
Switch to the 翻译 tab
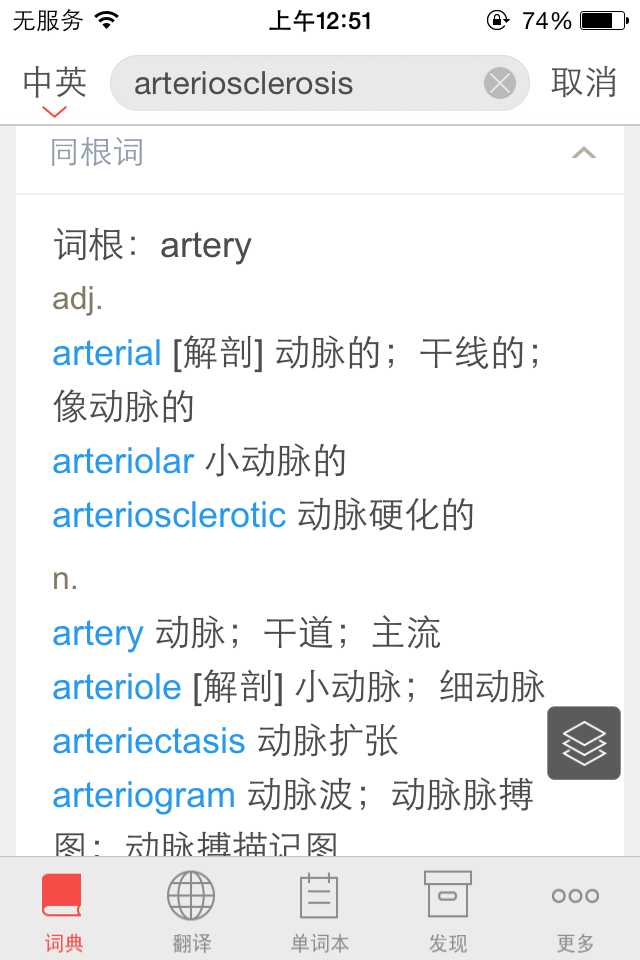coord(191,910)
